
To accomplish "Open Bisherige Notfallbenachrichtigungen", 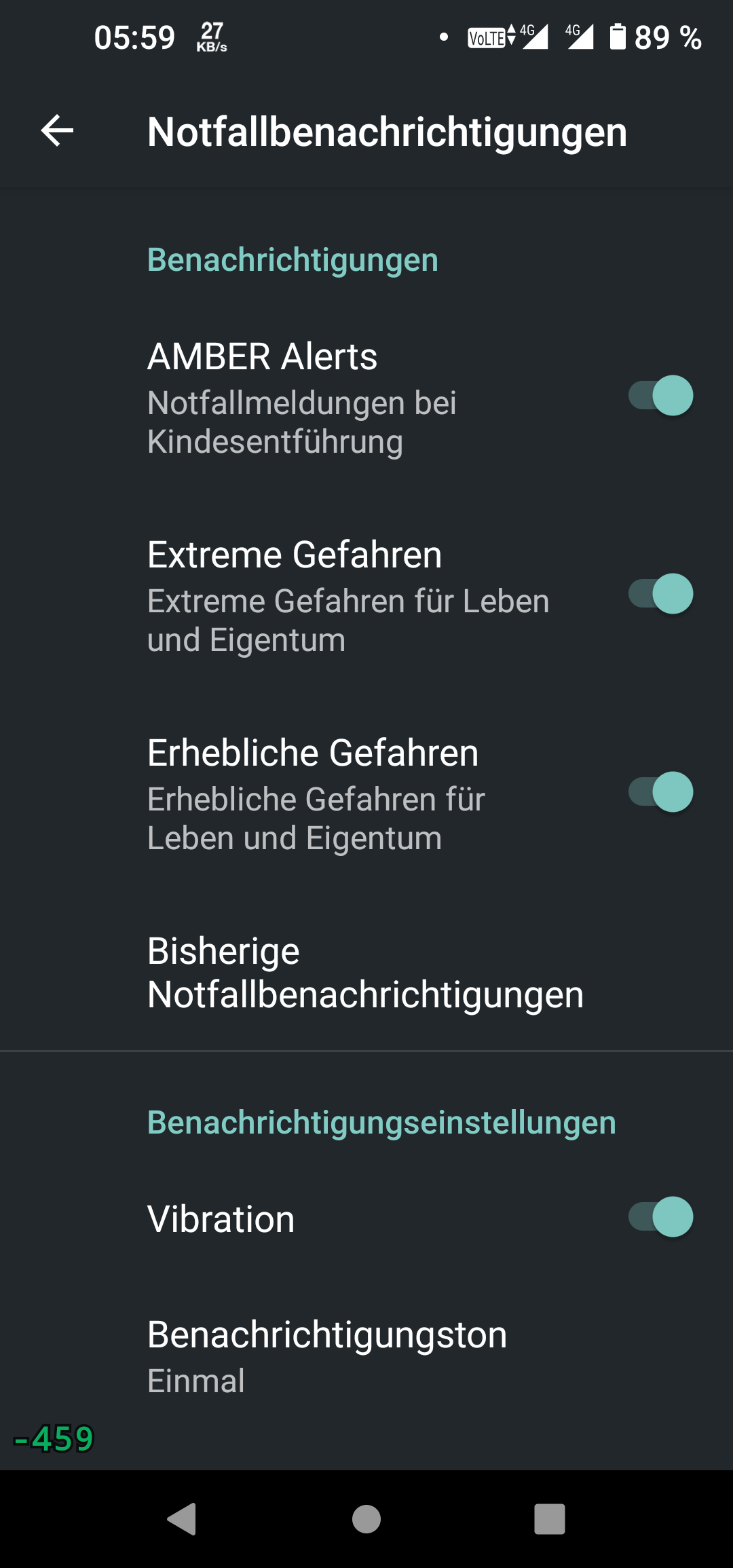I will click(366, 973).
